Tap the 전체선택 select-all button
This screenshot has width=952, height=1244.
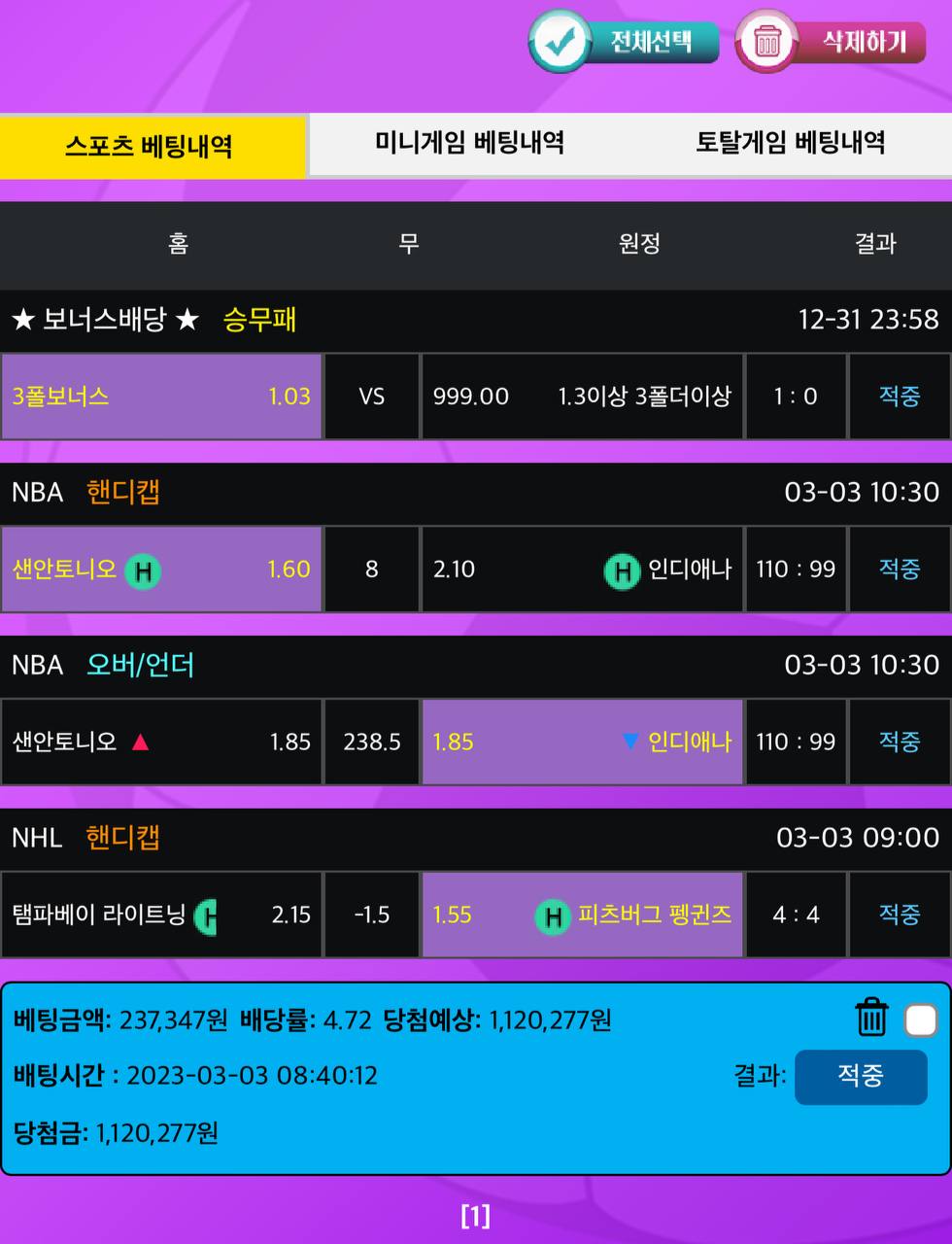click(x=625, y=42)
